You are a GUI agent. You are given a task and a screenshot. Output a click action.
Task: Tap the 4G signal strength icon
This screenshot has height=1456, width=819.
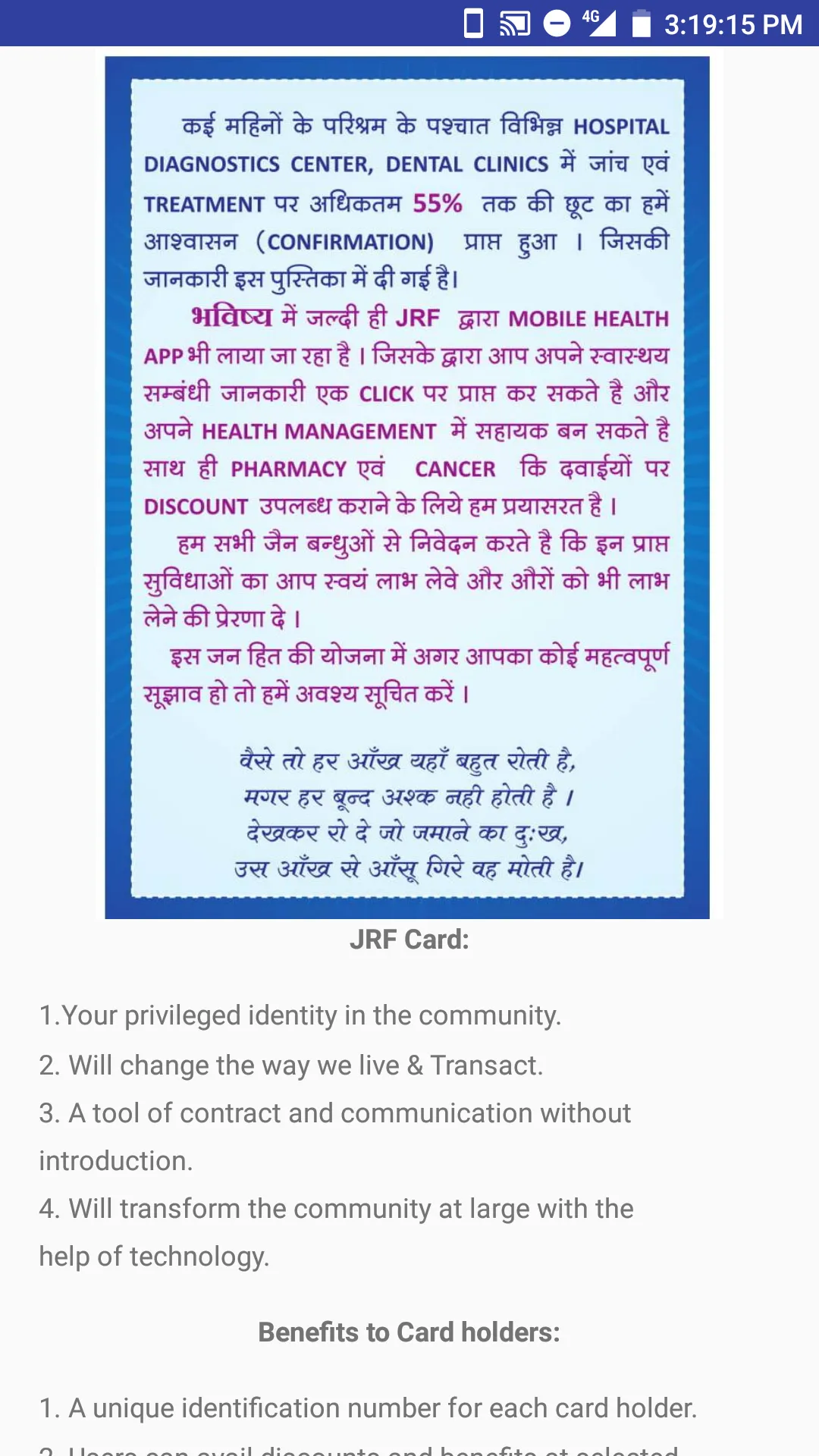coord(601,24)
